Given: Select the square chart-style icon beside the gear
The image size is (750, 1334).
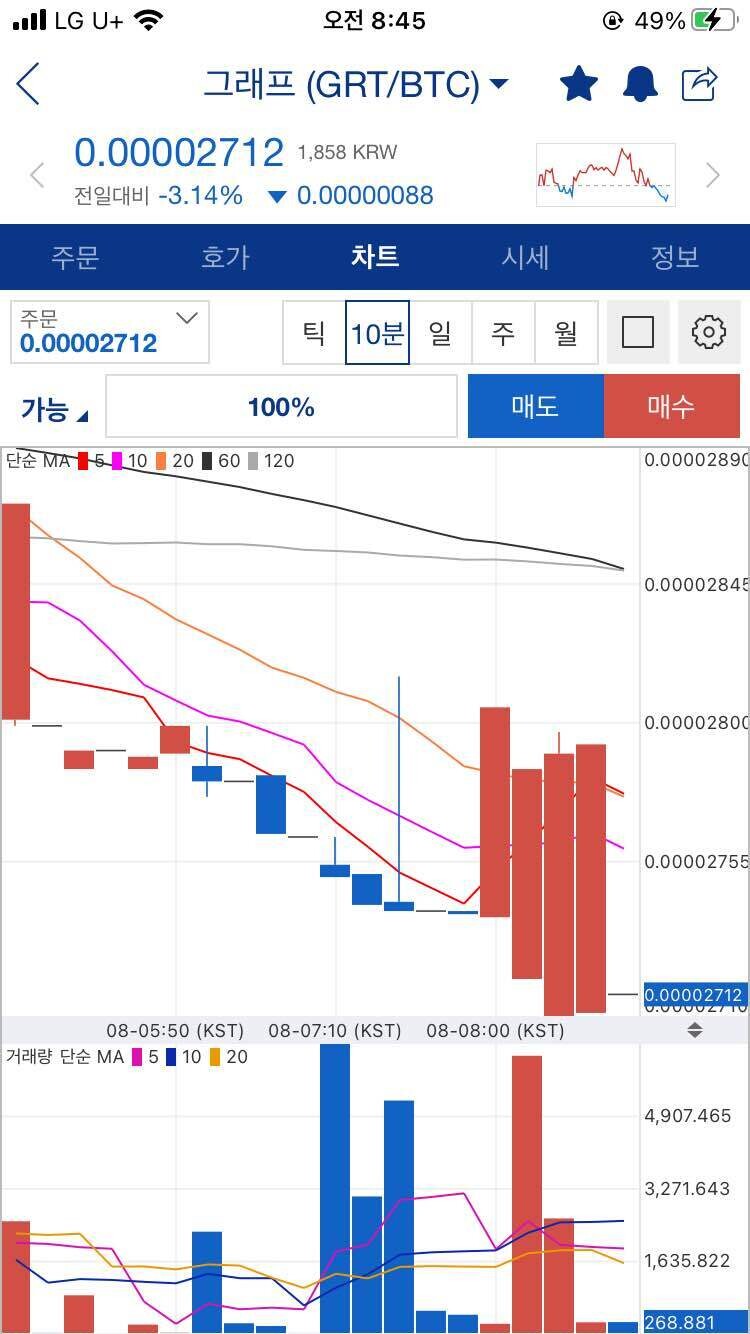Looking at the screenshot, I should click(637, 332).
